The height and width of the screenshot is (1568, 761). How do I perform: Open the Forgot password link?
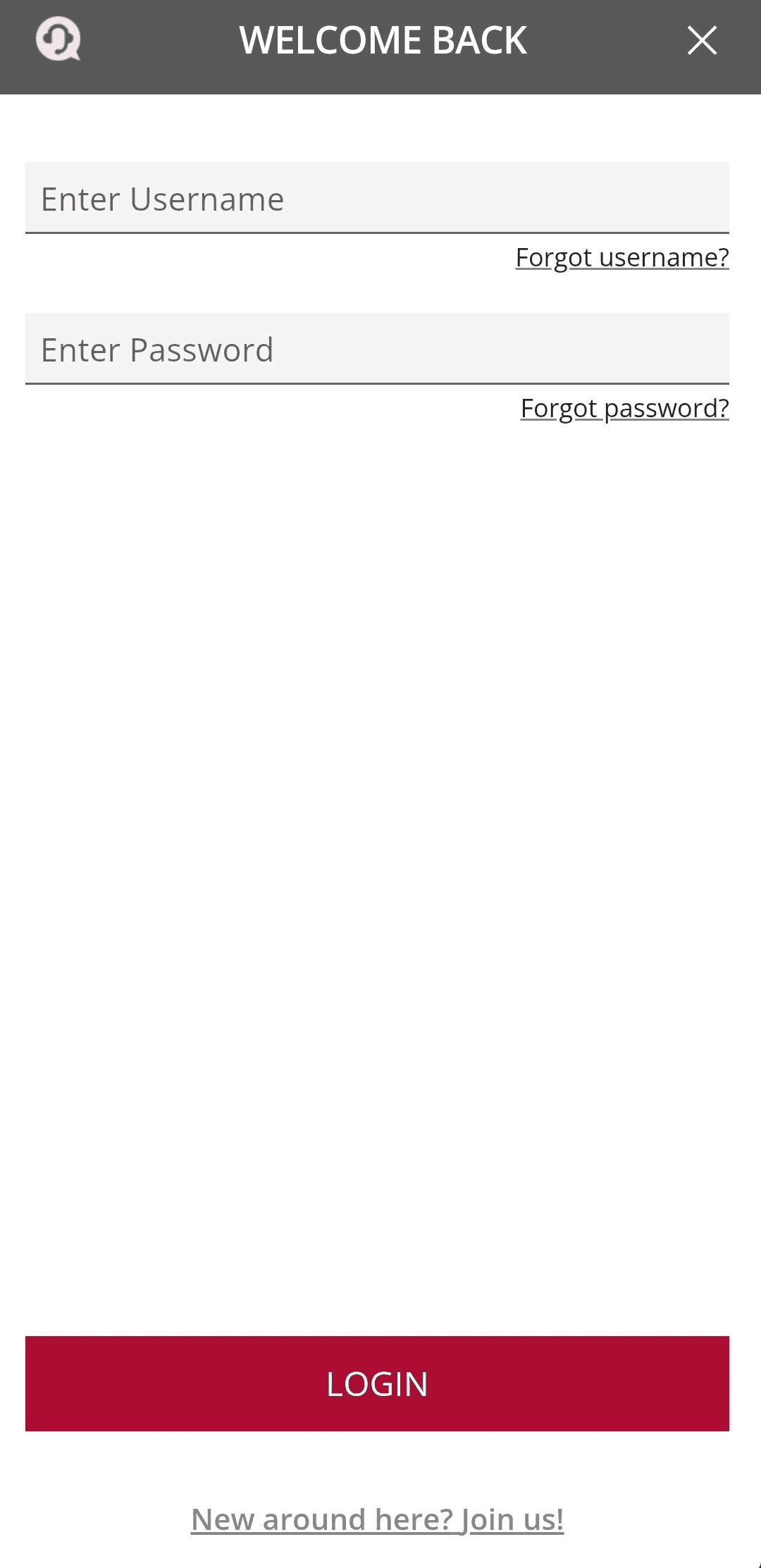pyautogui.click(x=624, y=408)
